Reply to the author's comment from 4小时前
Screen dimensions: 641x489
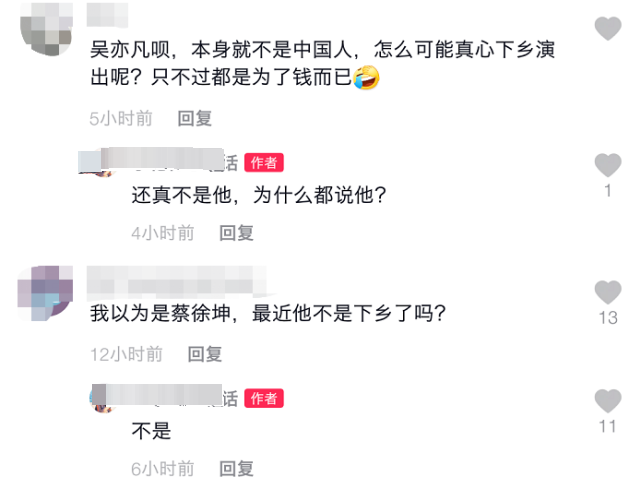click(237, 233)
